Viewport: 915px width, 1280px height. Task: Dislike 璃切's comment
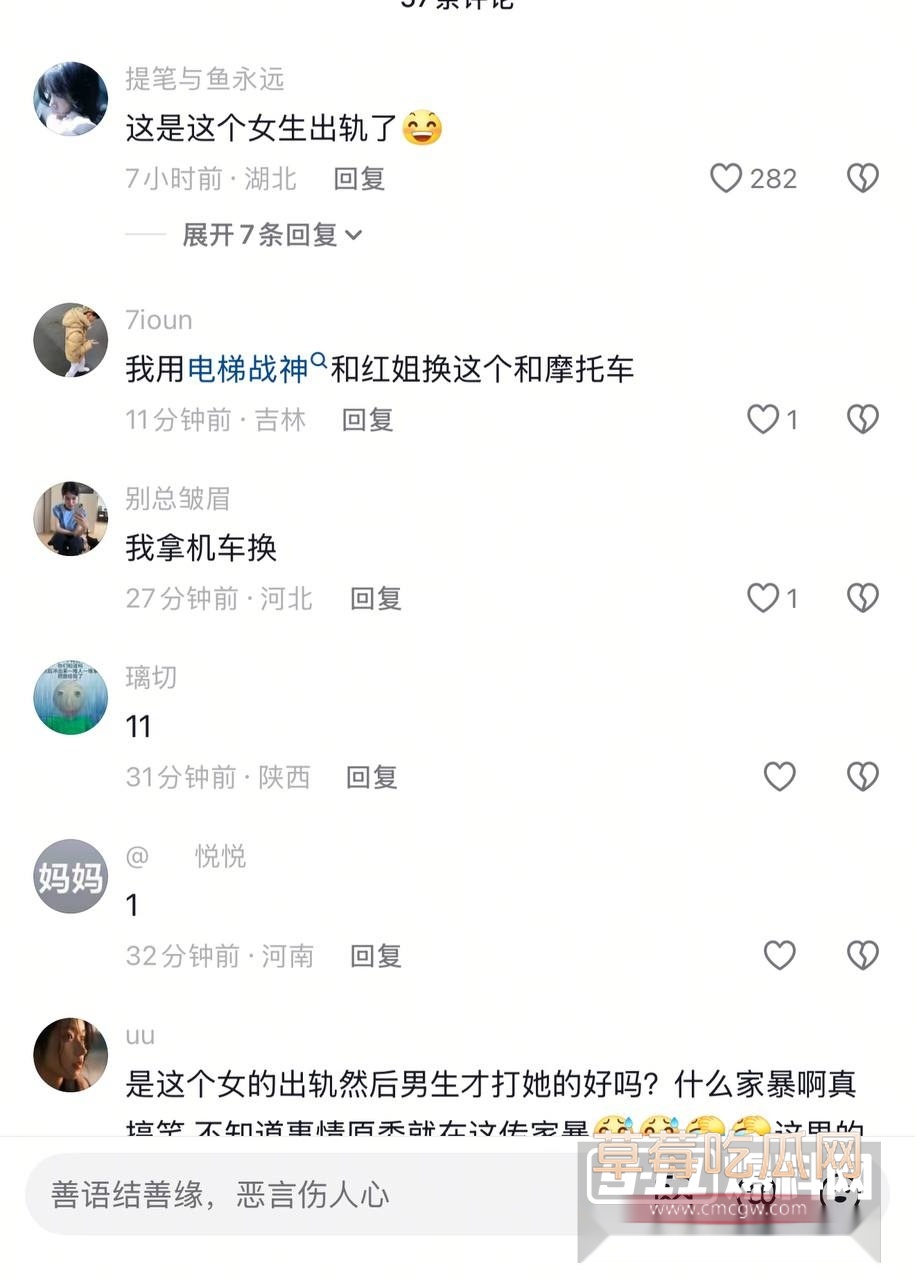point(862,777)
